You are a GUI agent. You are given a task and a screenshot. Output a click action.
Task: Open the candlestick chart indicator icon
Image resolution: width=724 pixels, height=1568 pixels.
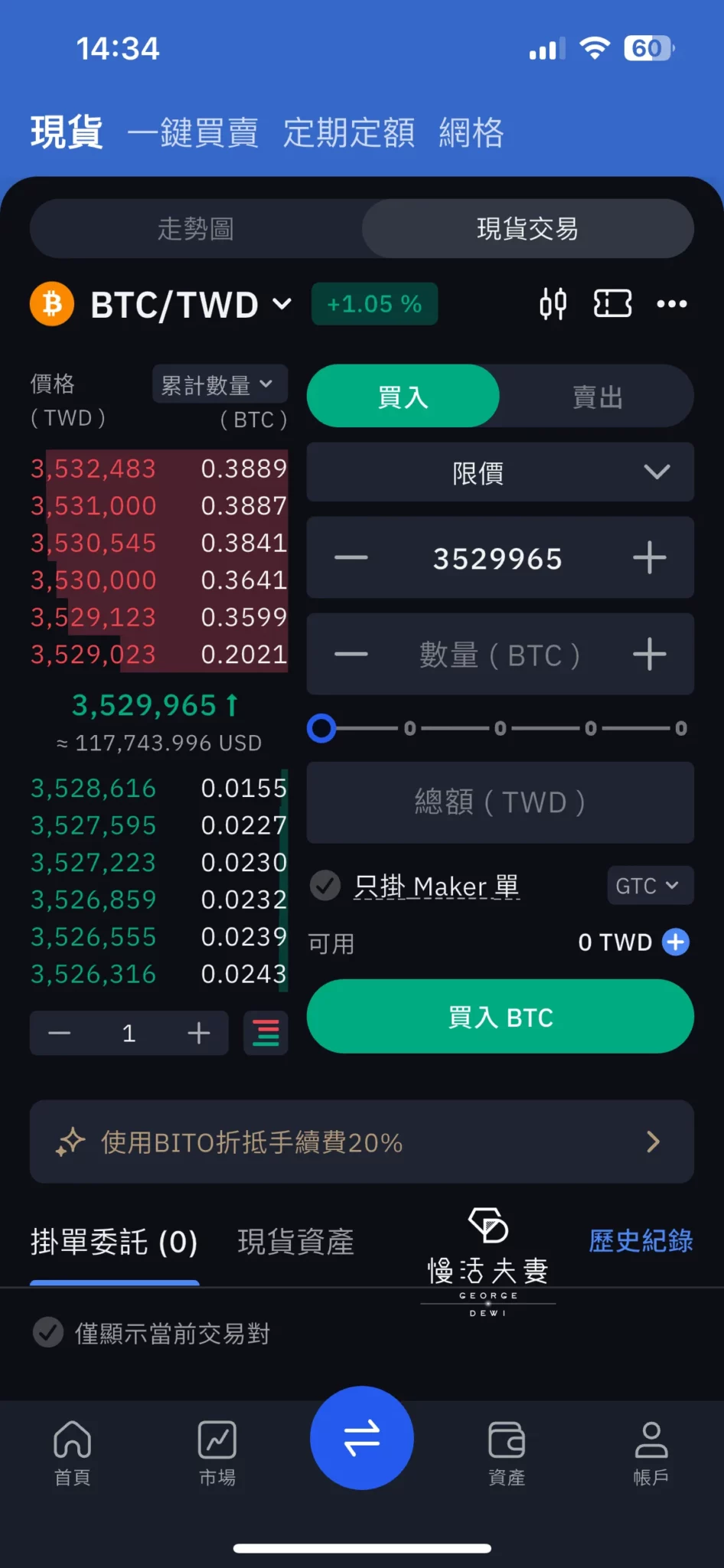pyautogui.click(x=553, y=304)
